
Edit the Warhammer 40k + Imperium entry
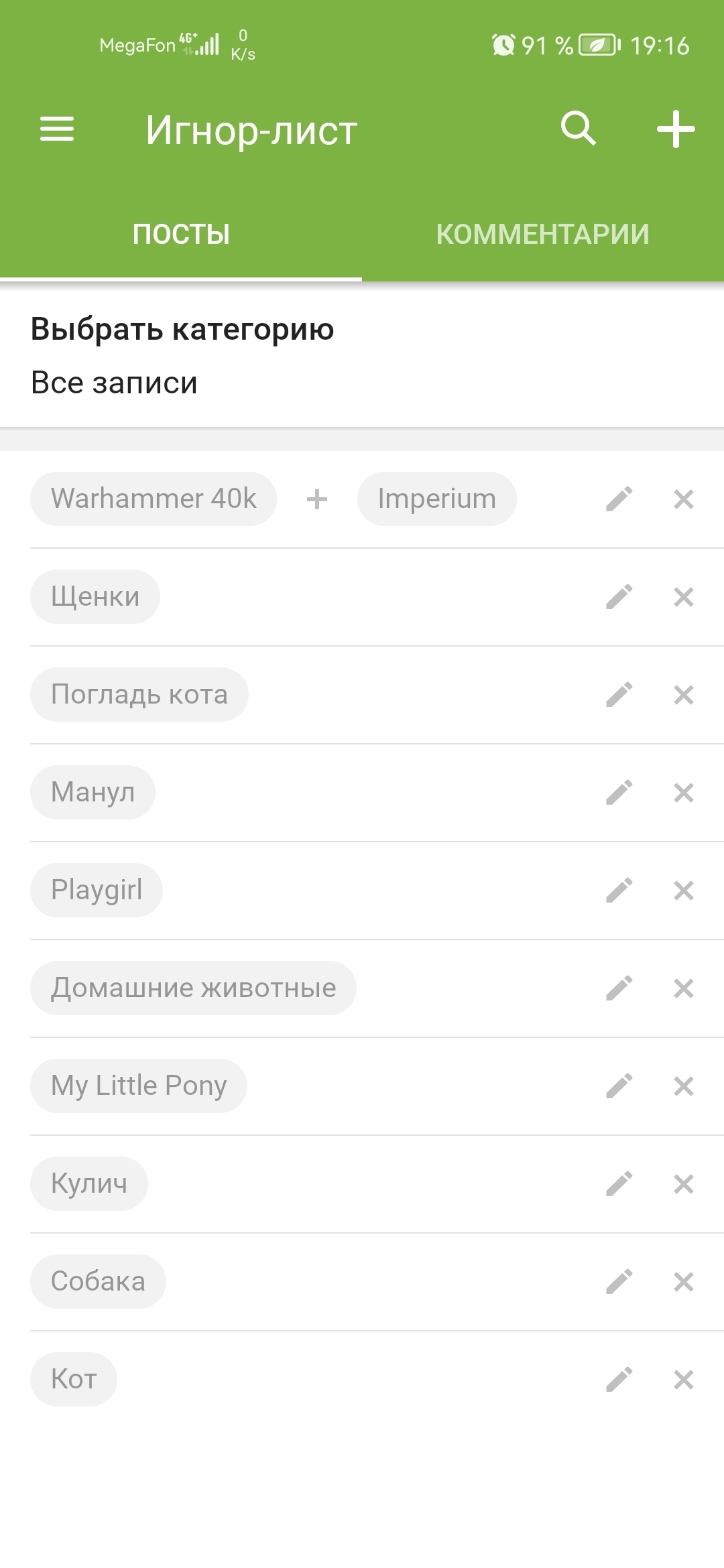tap(619, 499)
